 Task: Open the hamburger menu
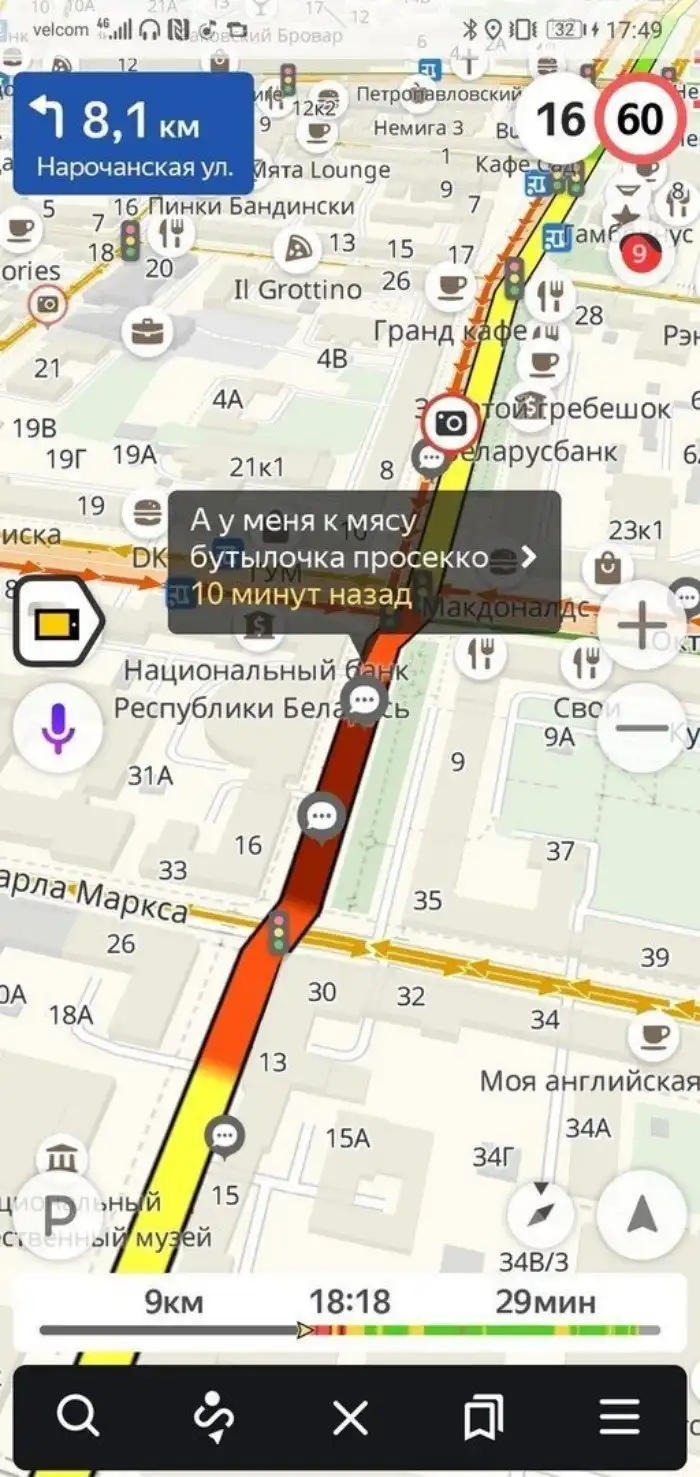coord(619,1416)
